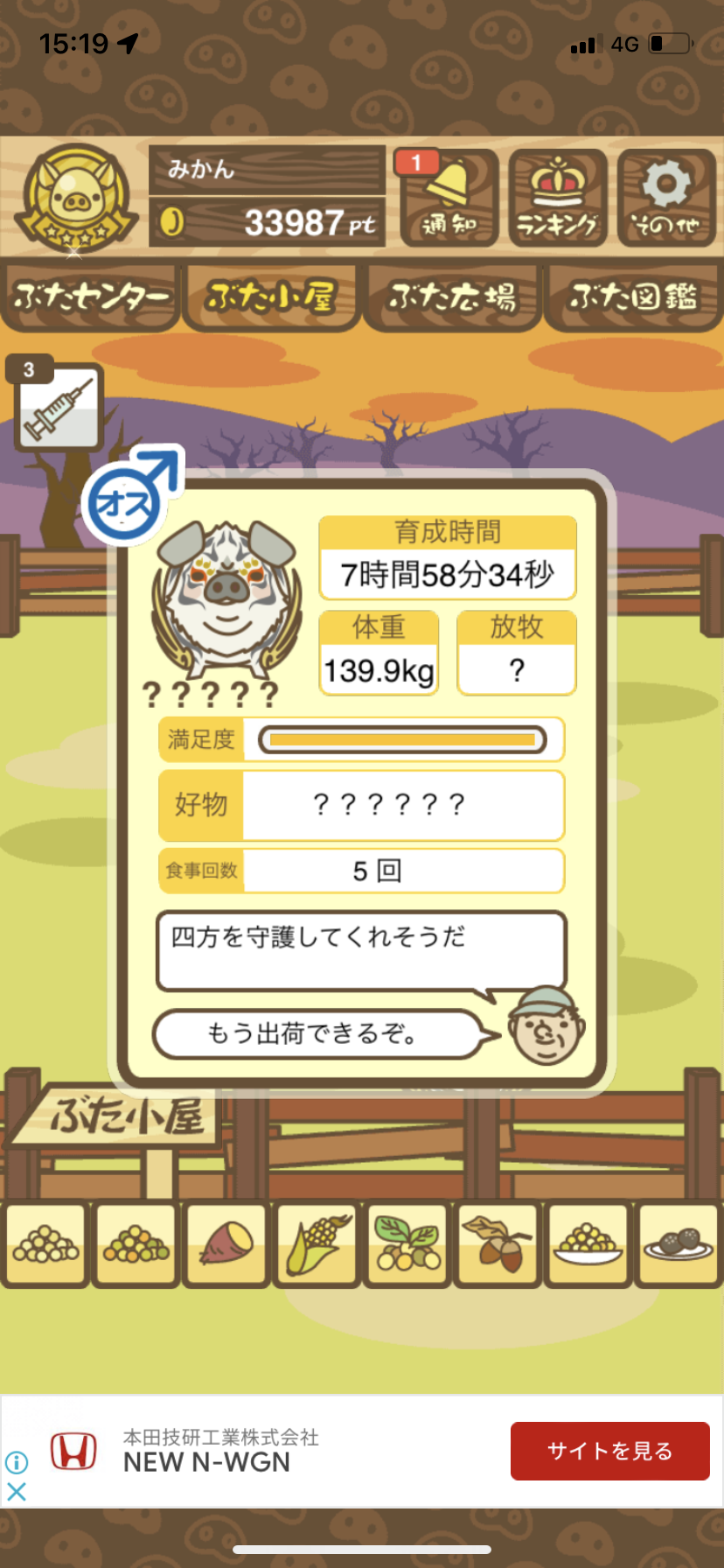The height and width of the screenshot is (1568, 724).
Task: Feed the pig the corn
Action: click(317, 1244)
